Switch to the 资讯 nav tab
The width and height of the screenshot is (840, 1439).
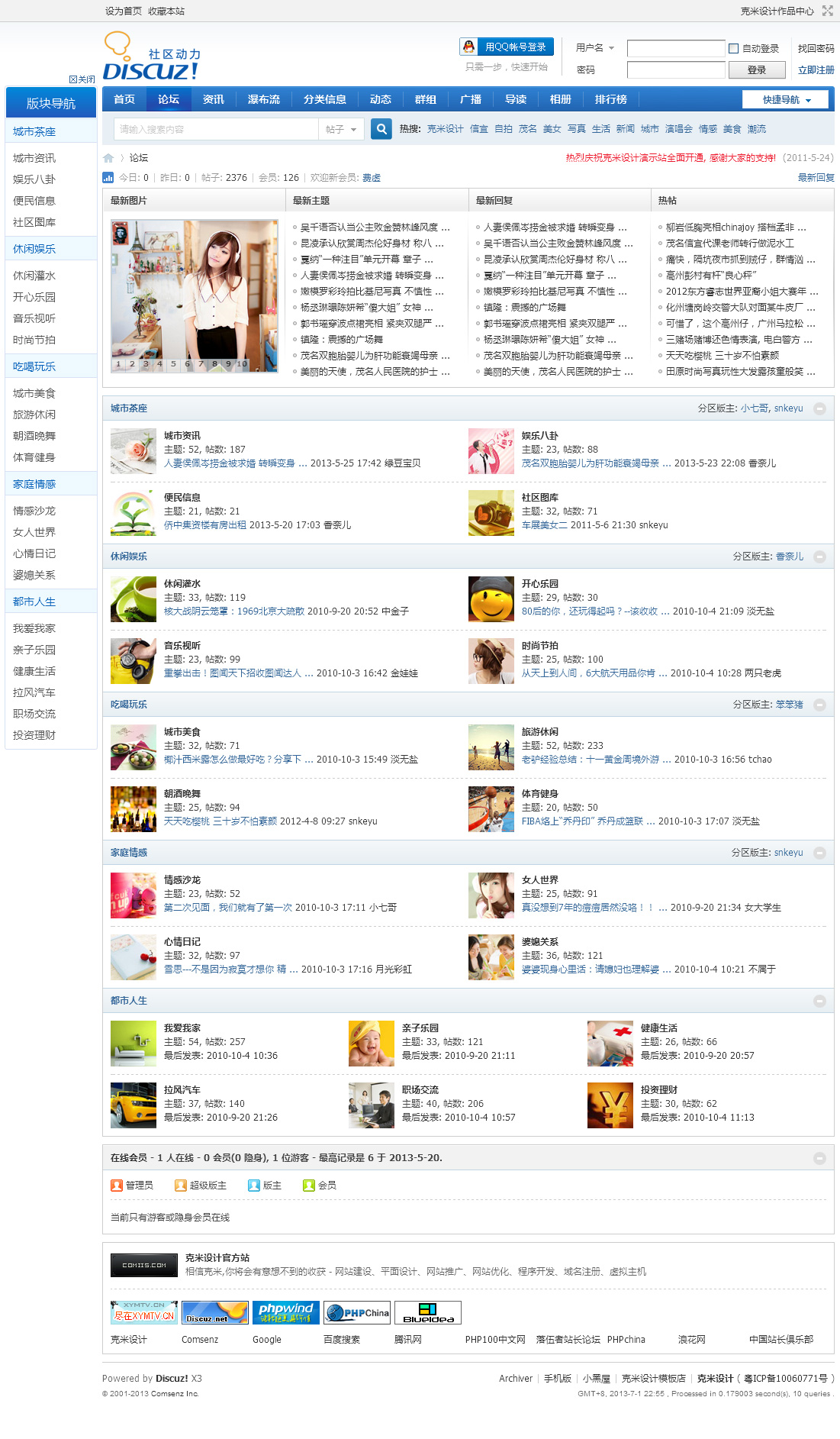point(213,99)
